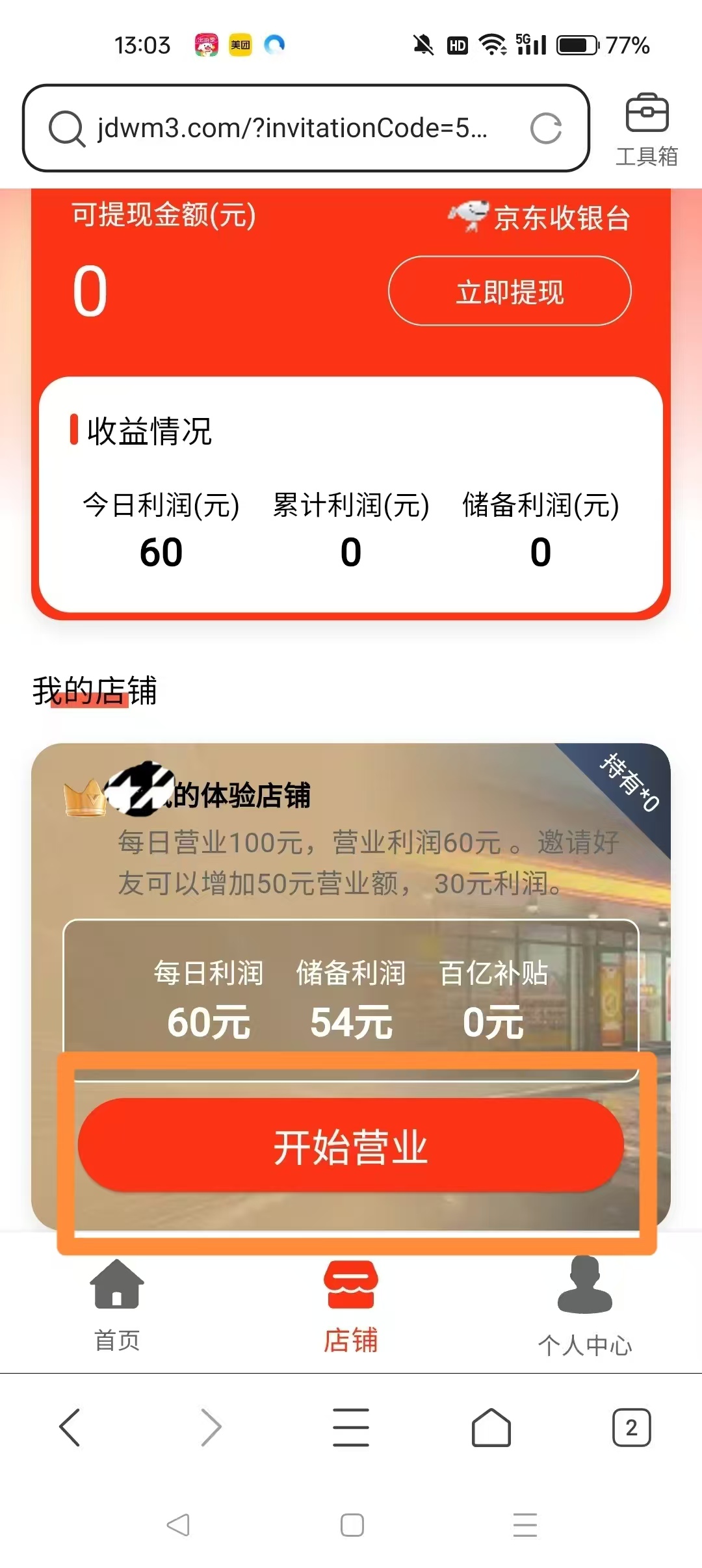Go back to previous browser page
This screenshot has width=702, height=1568.
[x=70, y=1428]
